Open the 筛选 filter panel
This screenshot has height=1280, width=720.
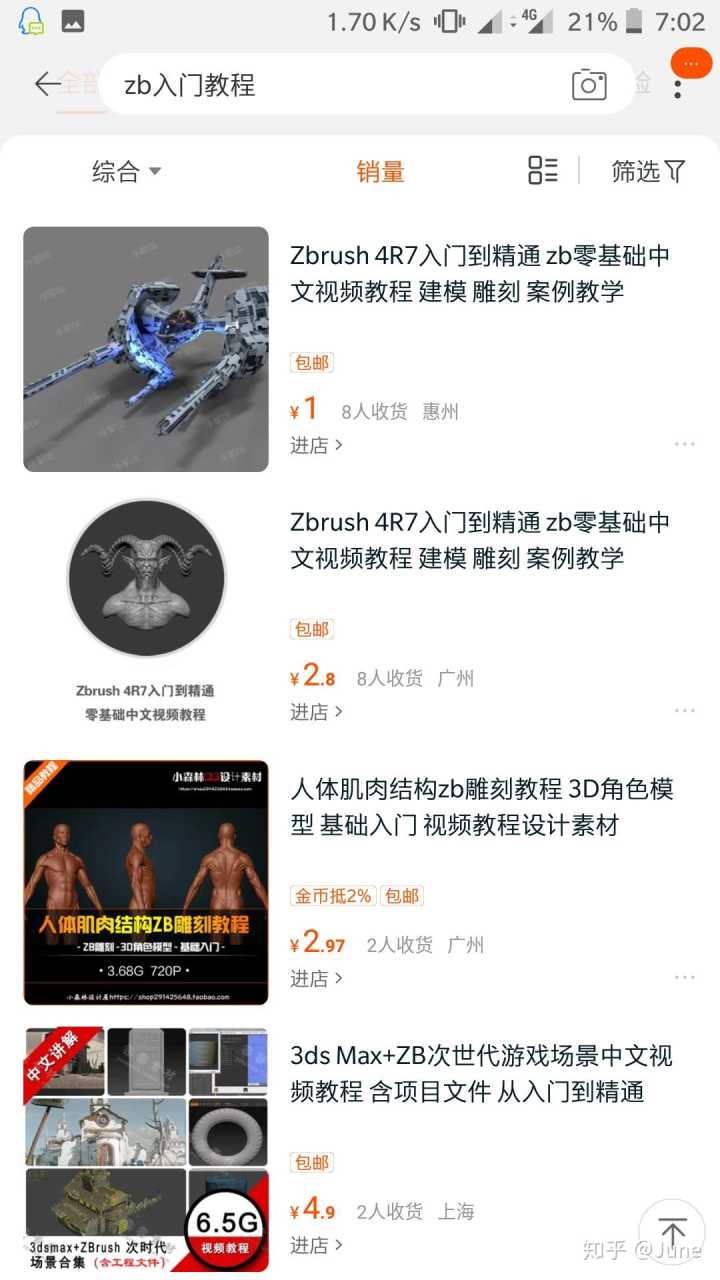point(648,172)
